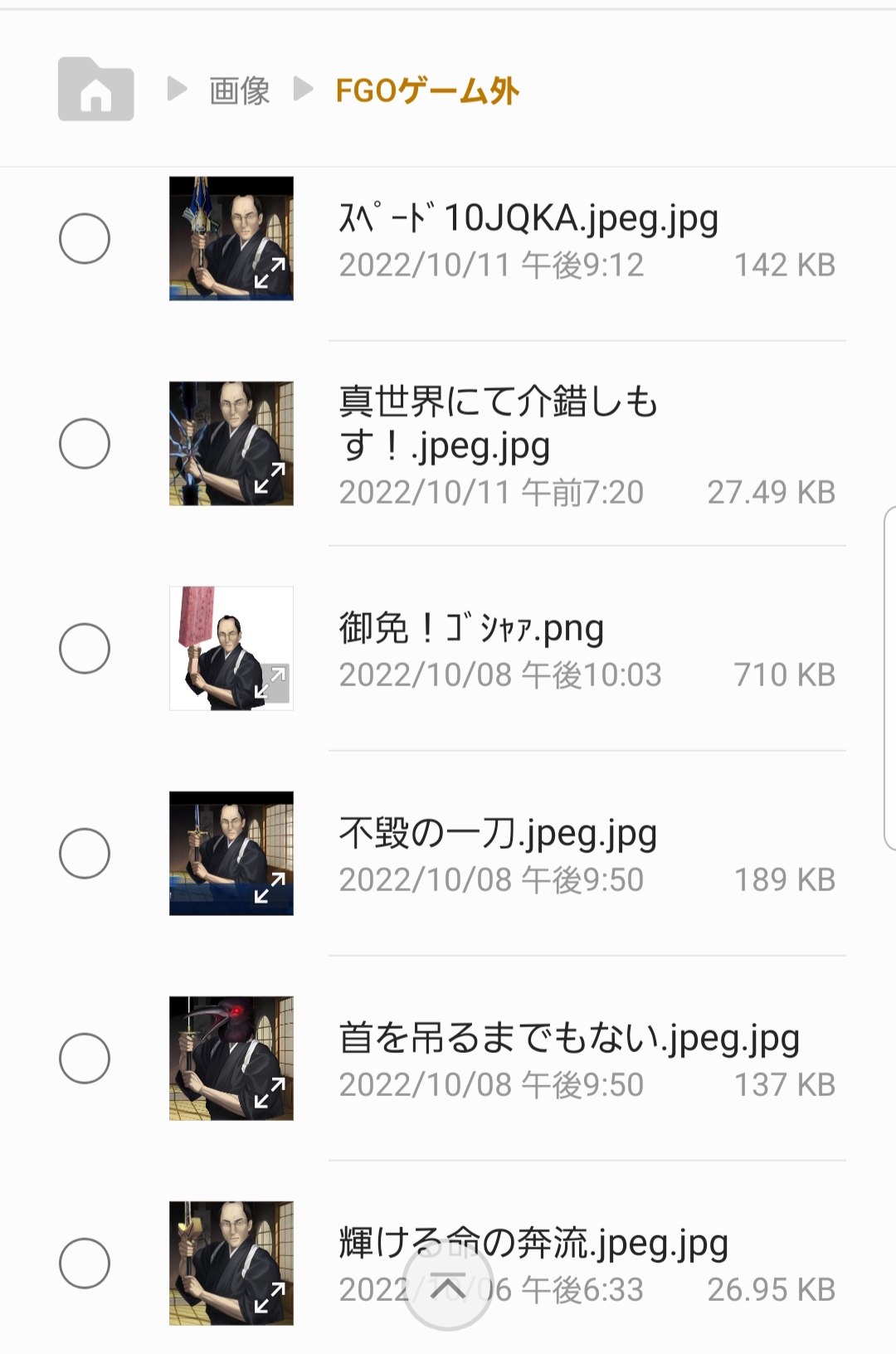Open the file 真世界にて介錯しもす！.jpeg.jpg

[498, 423]
